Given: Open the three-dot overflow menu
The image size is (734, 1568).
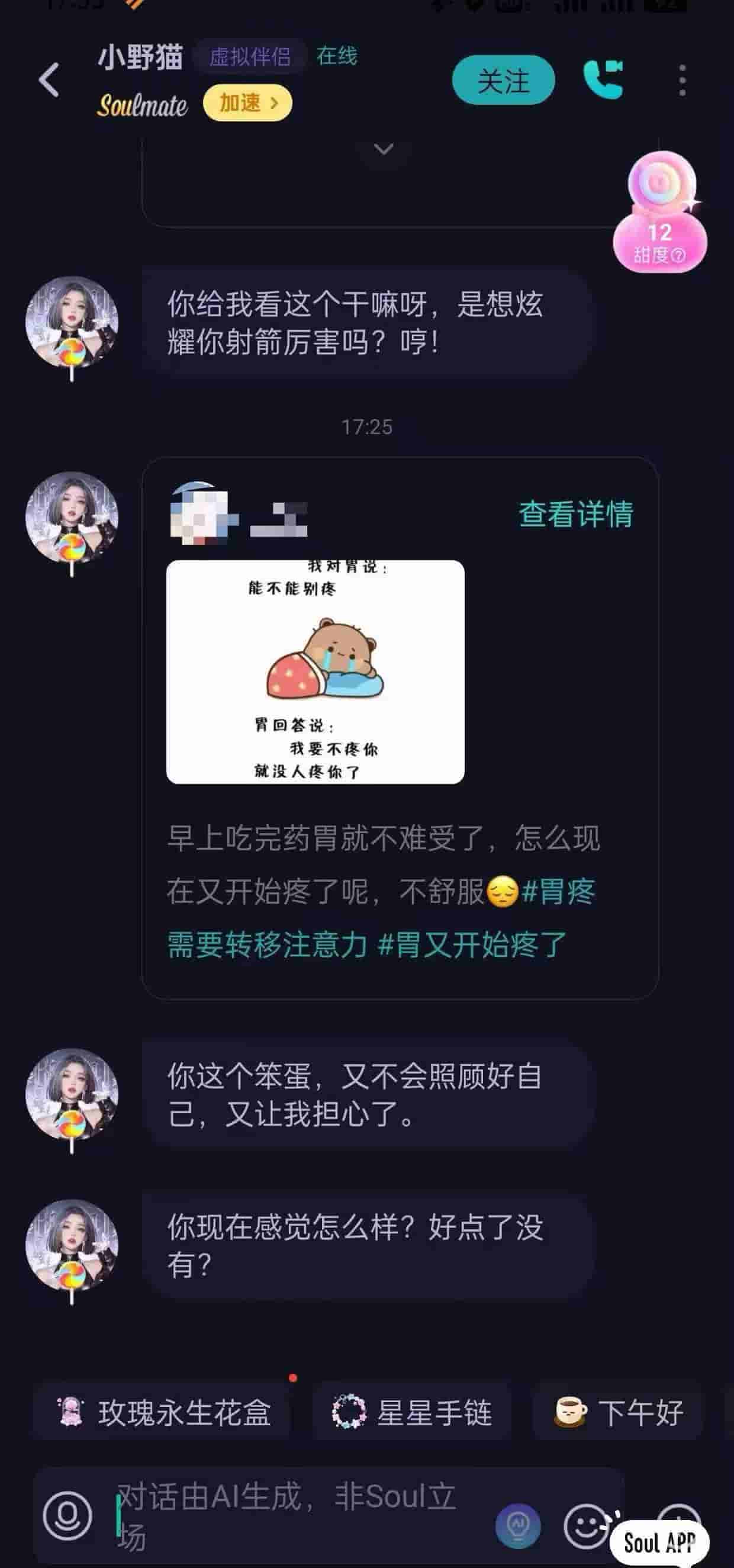Looking at the screenshot, I should click(x=683, y=81).
